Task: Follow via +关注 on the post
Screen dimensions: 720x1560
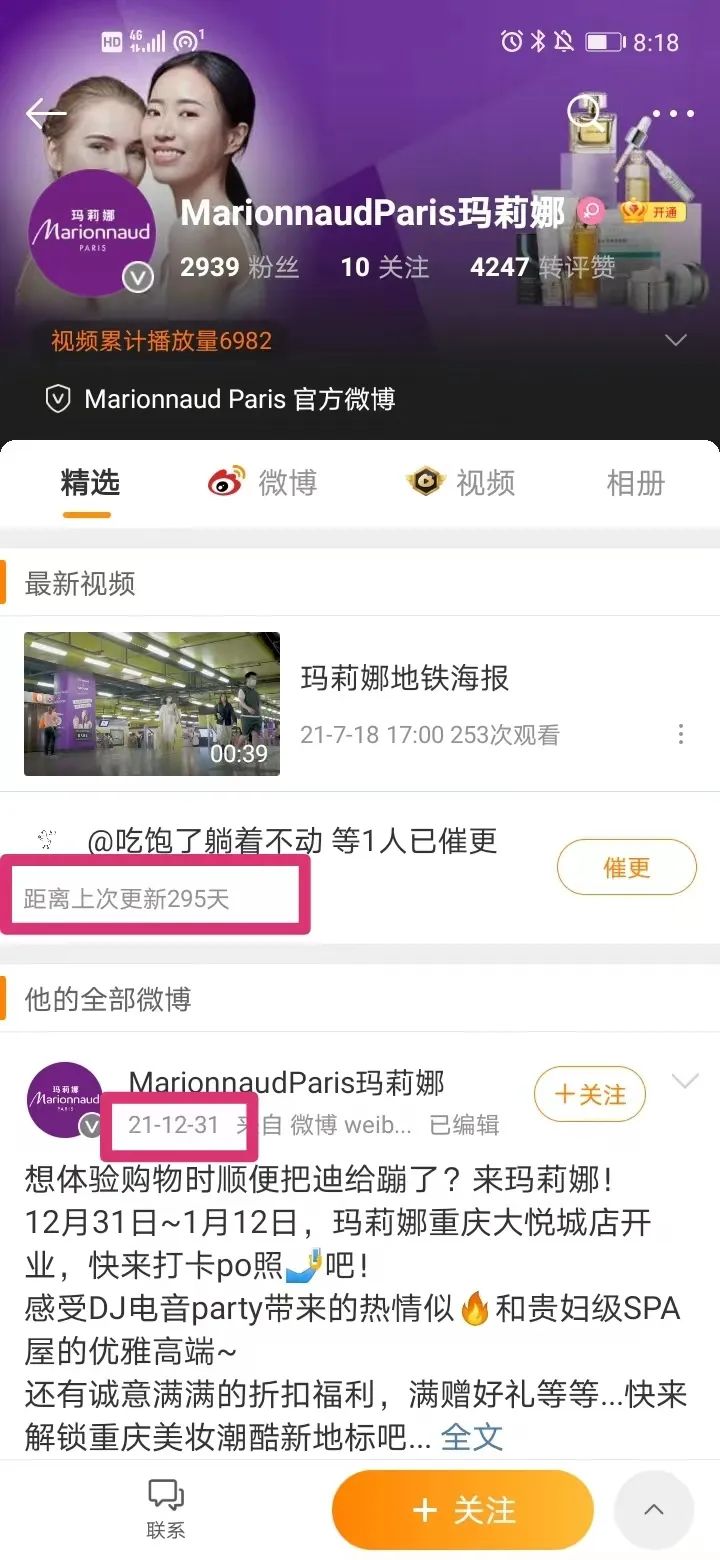Action: 589,1094
